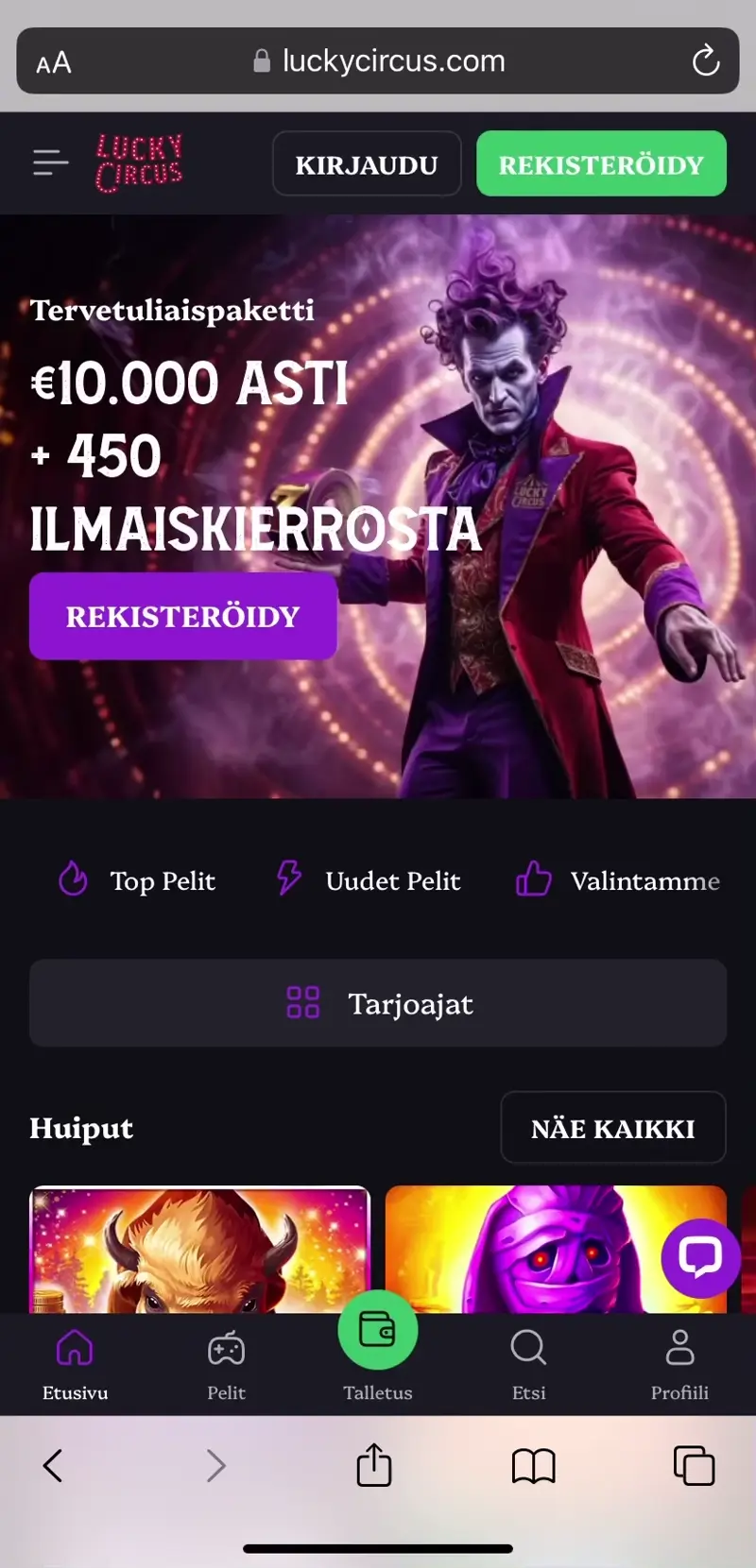The height and width of the screenshot is (1568, 756).
Task: Tap the green REKISTERÖIDY button in header
Action: point(601,164)
